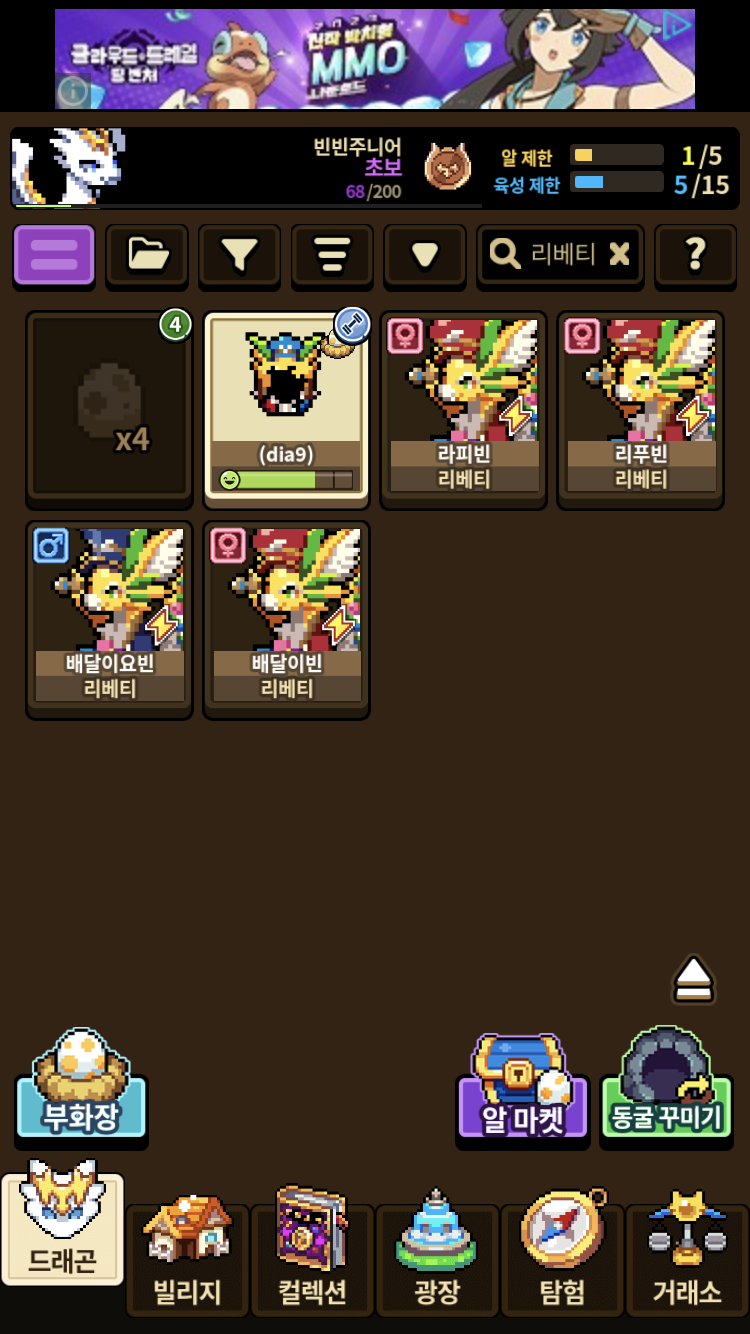Open the sort order button
Viewport: 750px width, 1334px height.
coord(332,255)
